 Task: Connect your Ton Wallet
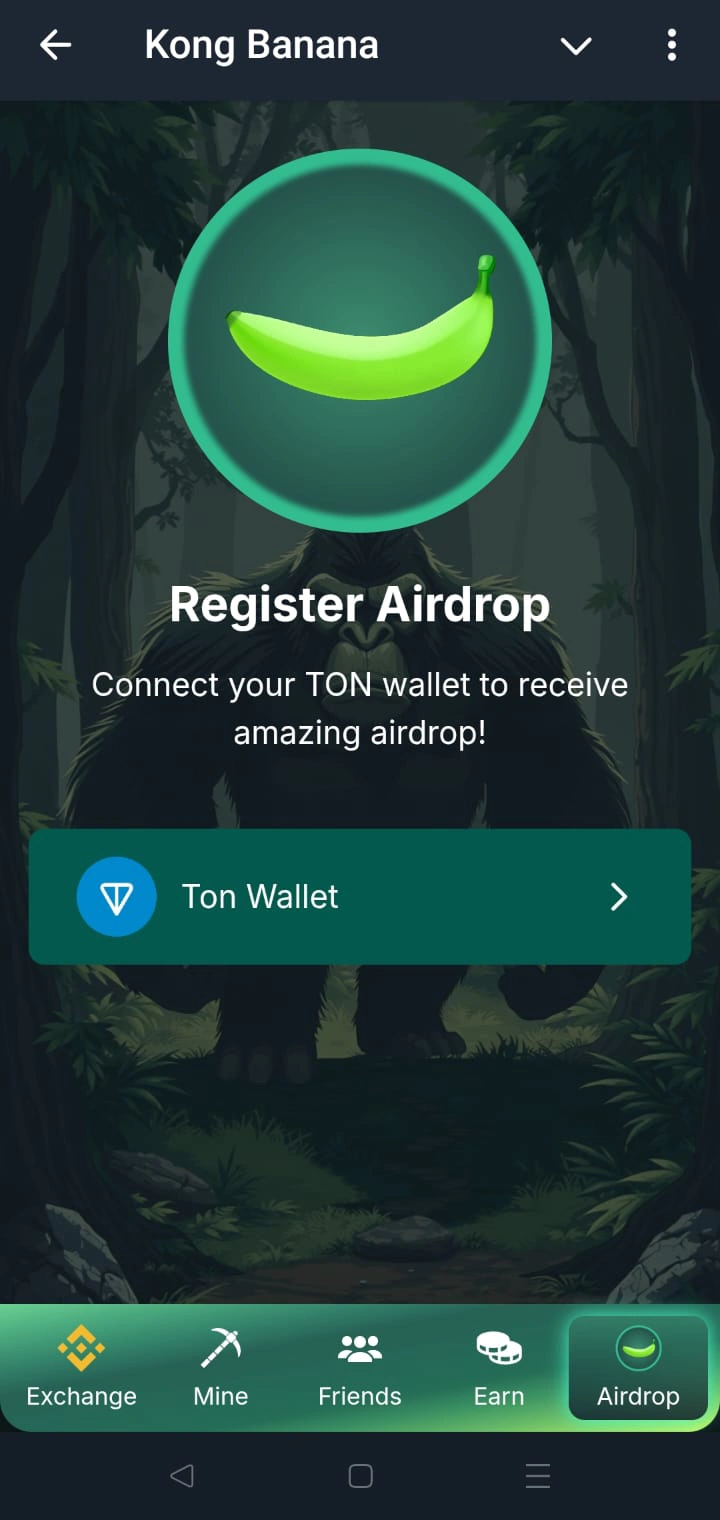click(360, 896)
